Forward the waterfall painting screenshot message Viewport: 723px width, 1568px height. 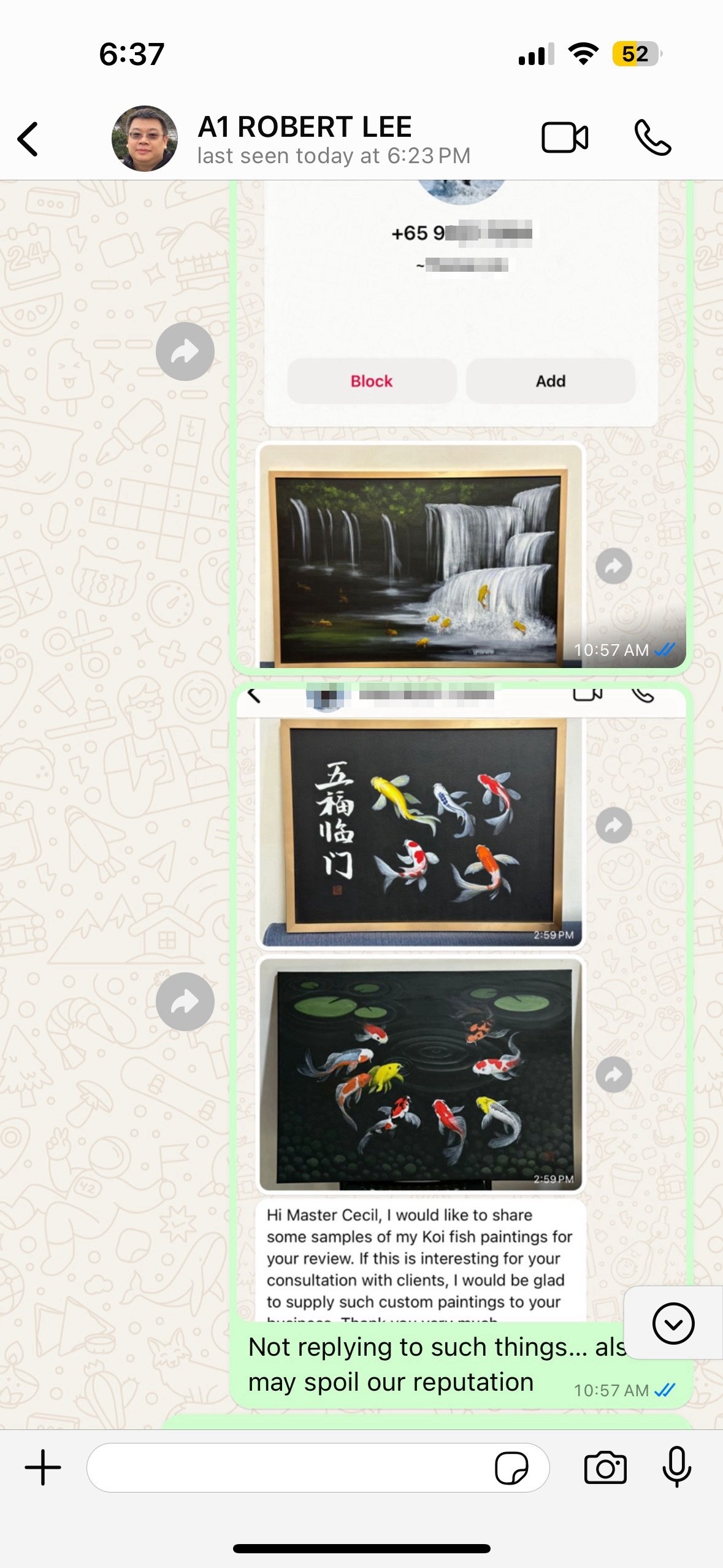point(185,352)
